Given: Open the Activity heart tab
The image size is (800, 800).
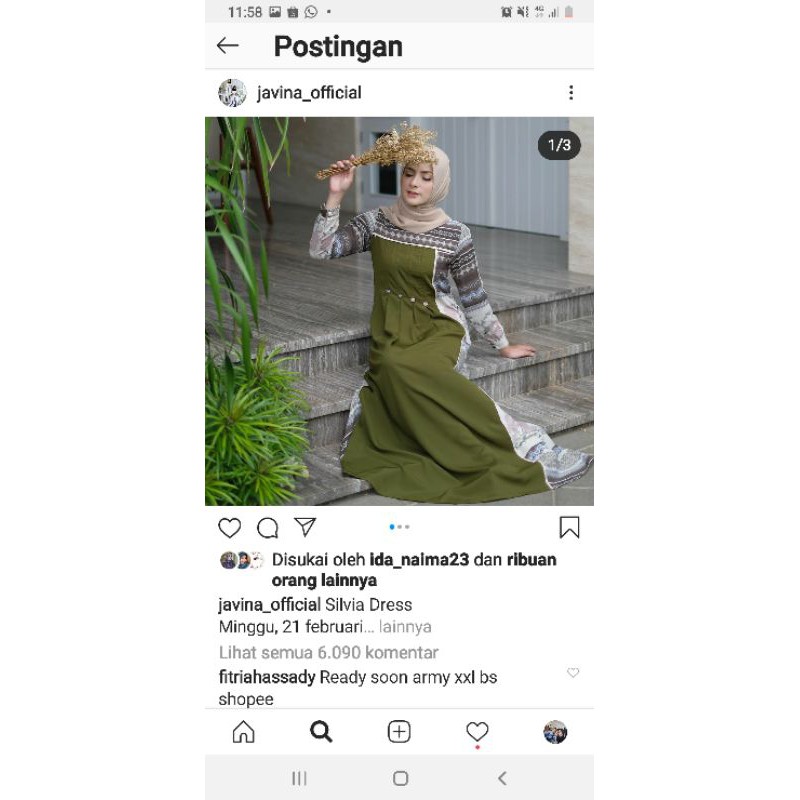Looking at the screenshot, I should pos(477,733).
